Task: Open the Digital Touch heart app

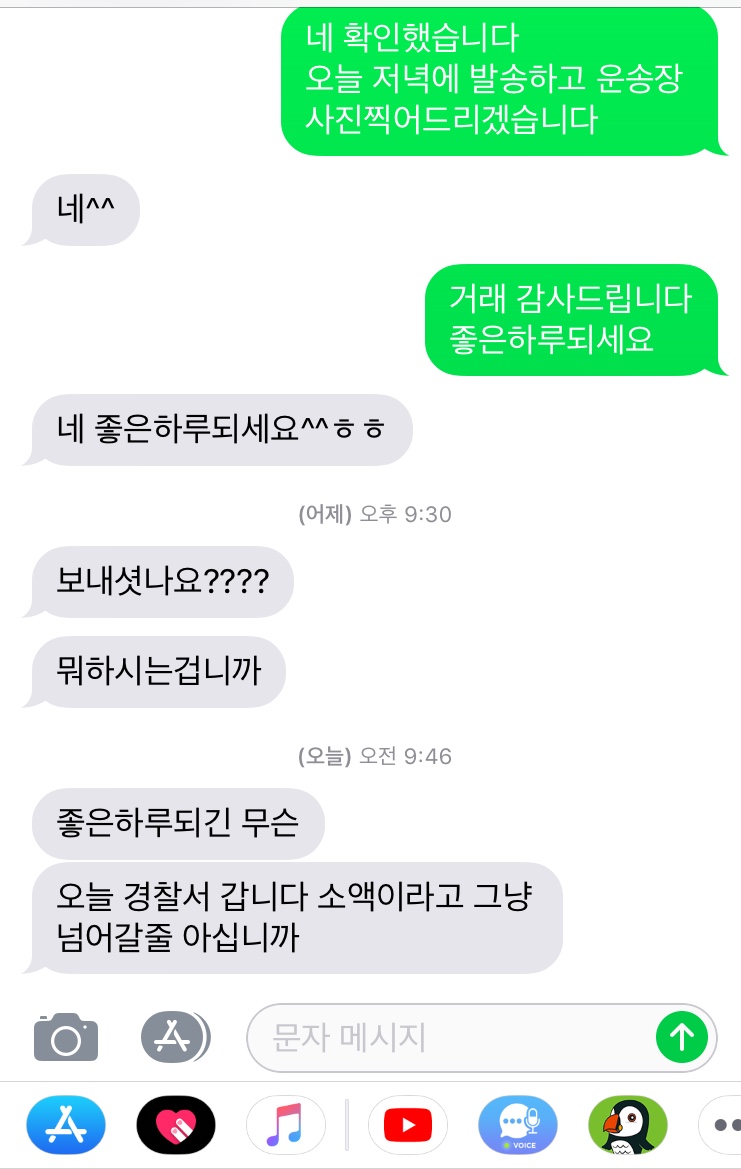Action: (176, 1125)
